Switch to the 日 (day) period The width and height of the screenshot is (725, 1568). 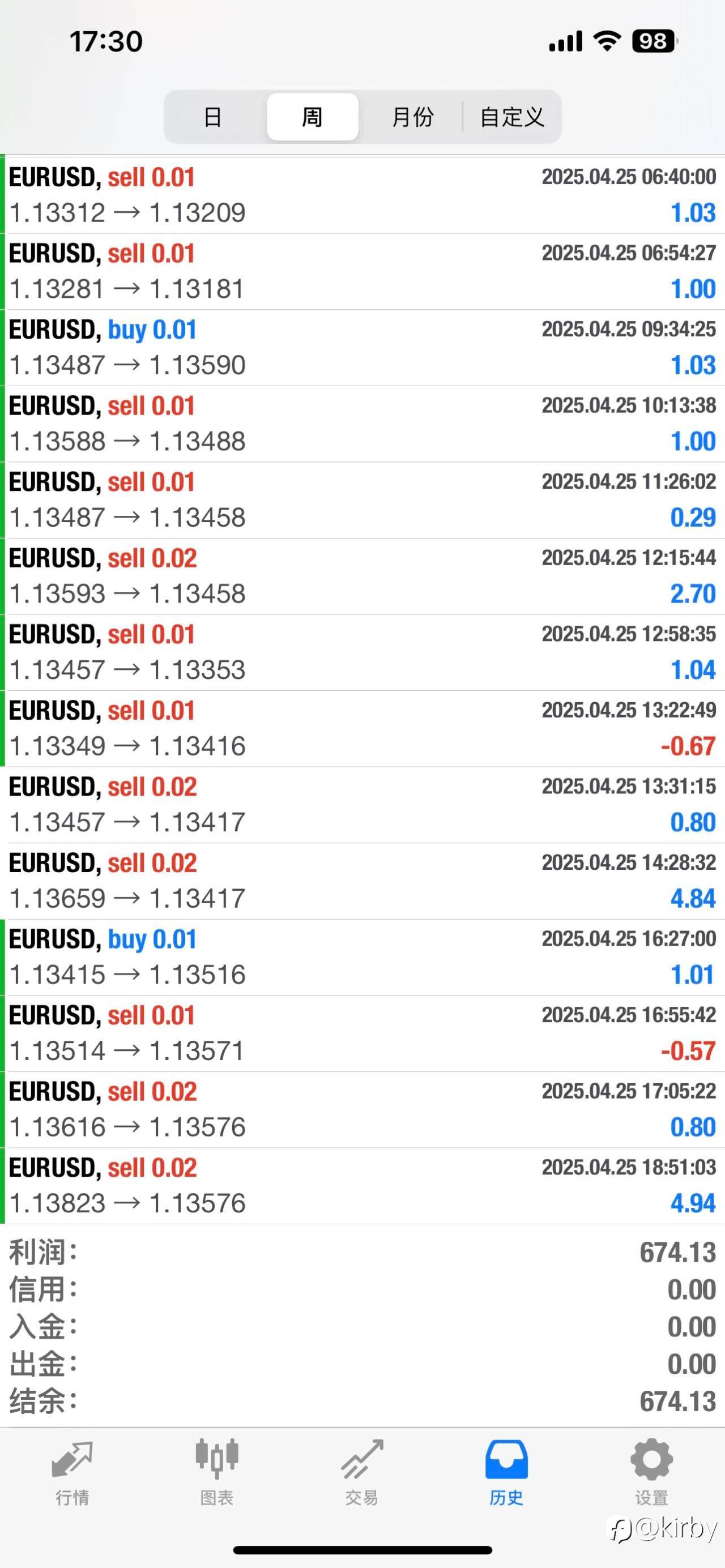click(212, 117)
